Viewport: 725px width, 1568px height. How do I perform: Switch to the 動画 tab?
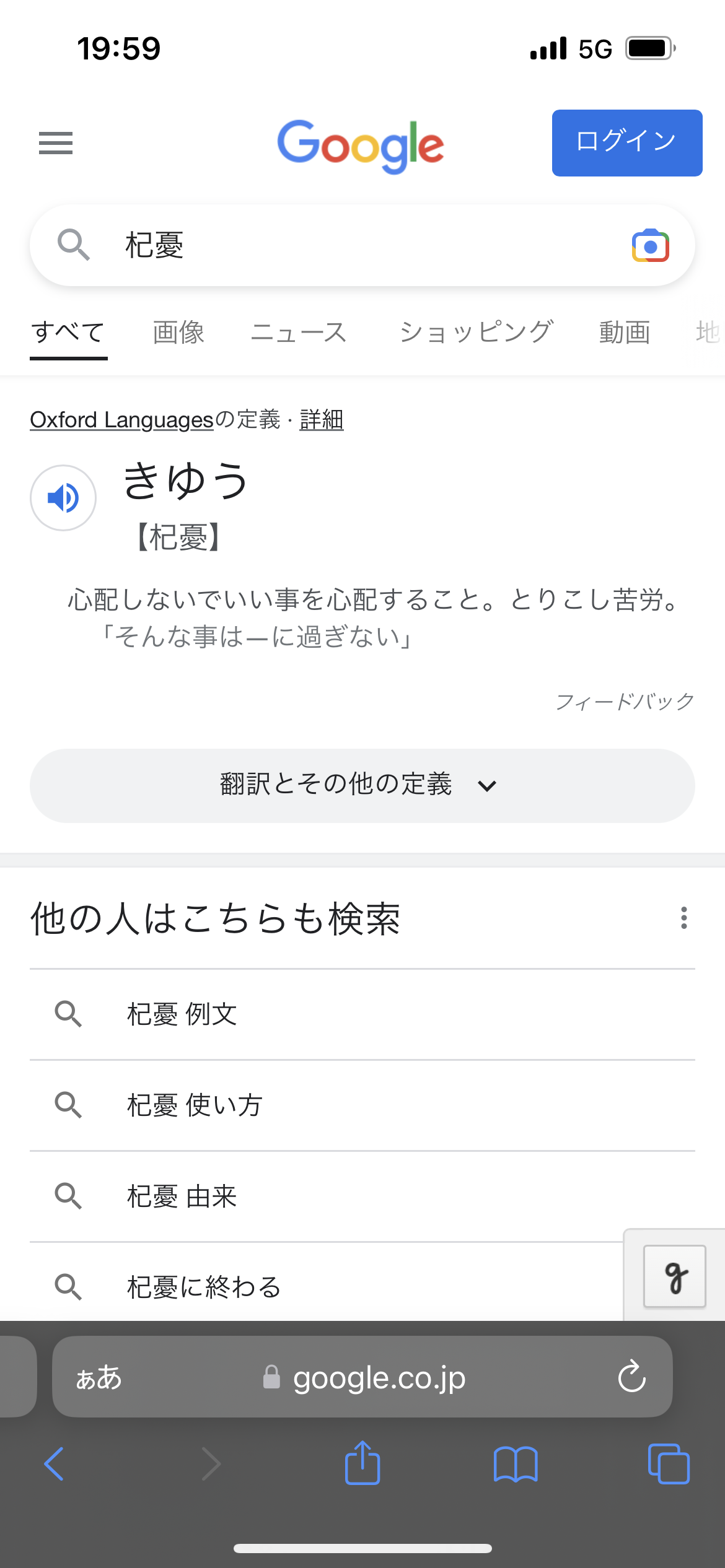point(625,333)
